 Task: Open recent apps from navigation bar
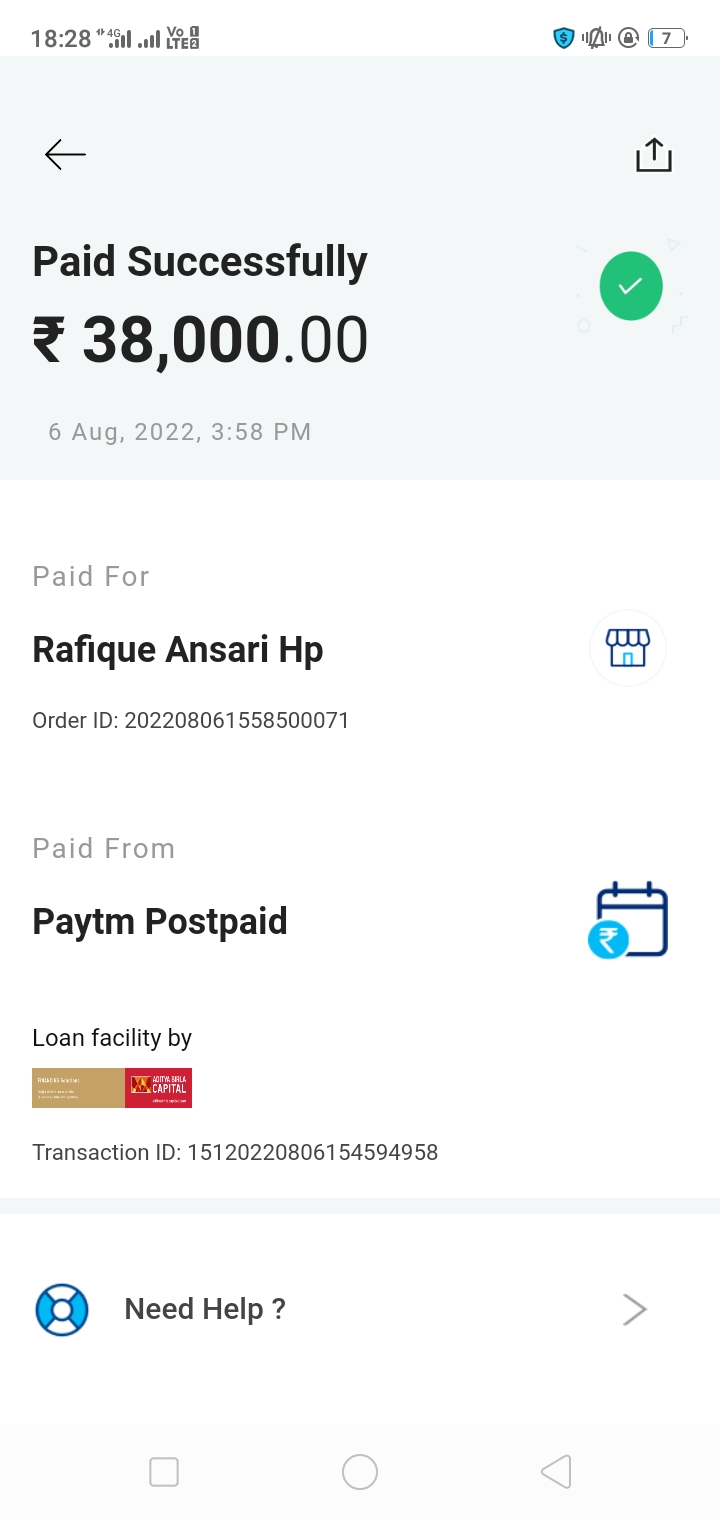164,1472
